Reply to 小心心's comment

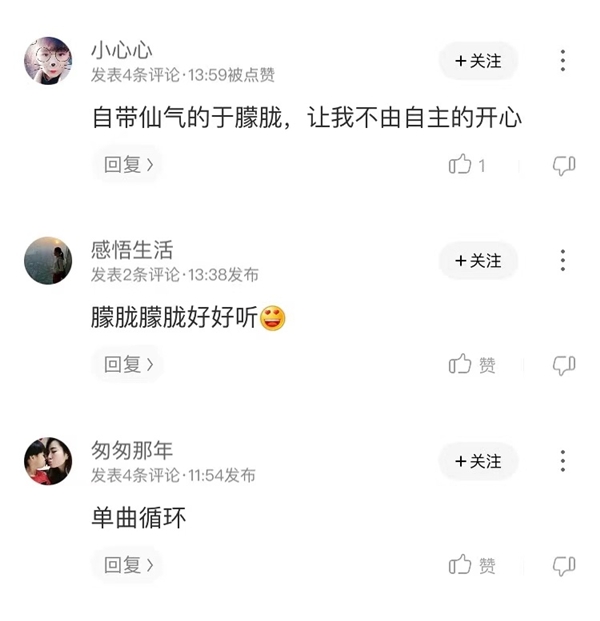[x=128, y=165]
